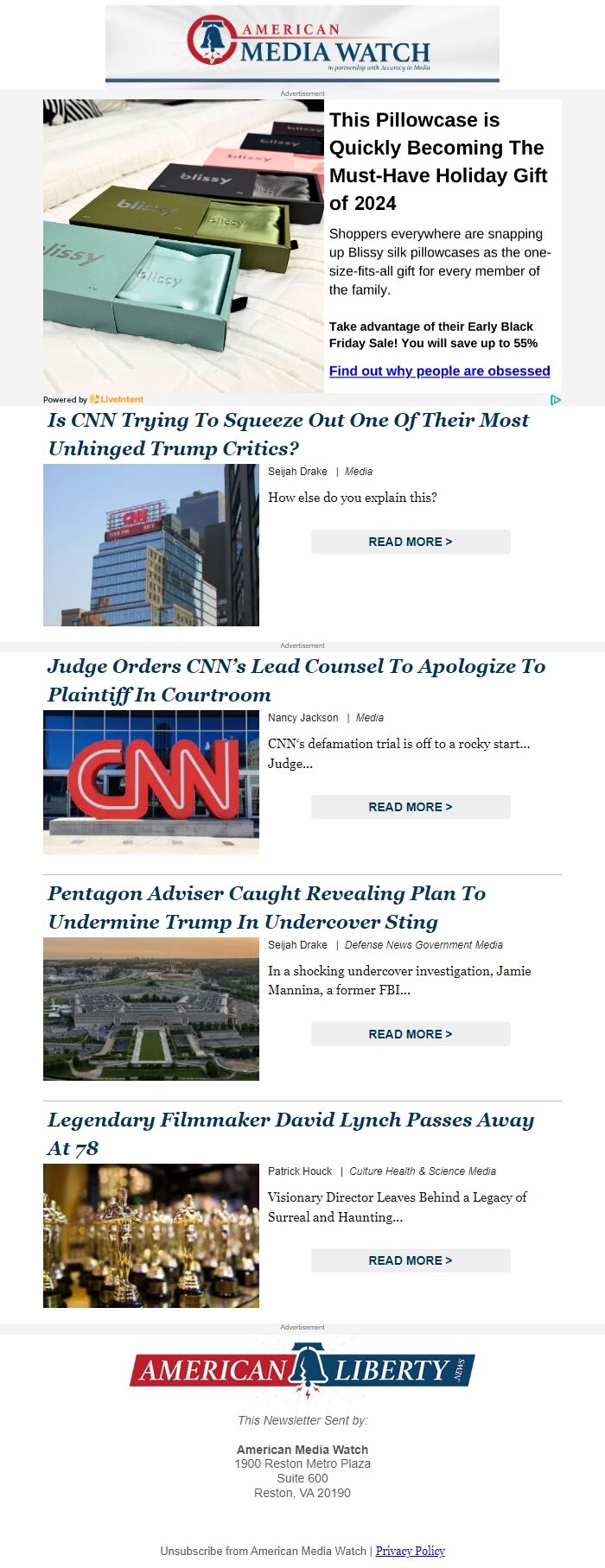Read more on the CNN Trump critics story
Viewport: 605px width, 1568px height.
click(x=411, y=542)
